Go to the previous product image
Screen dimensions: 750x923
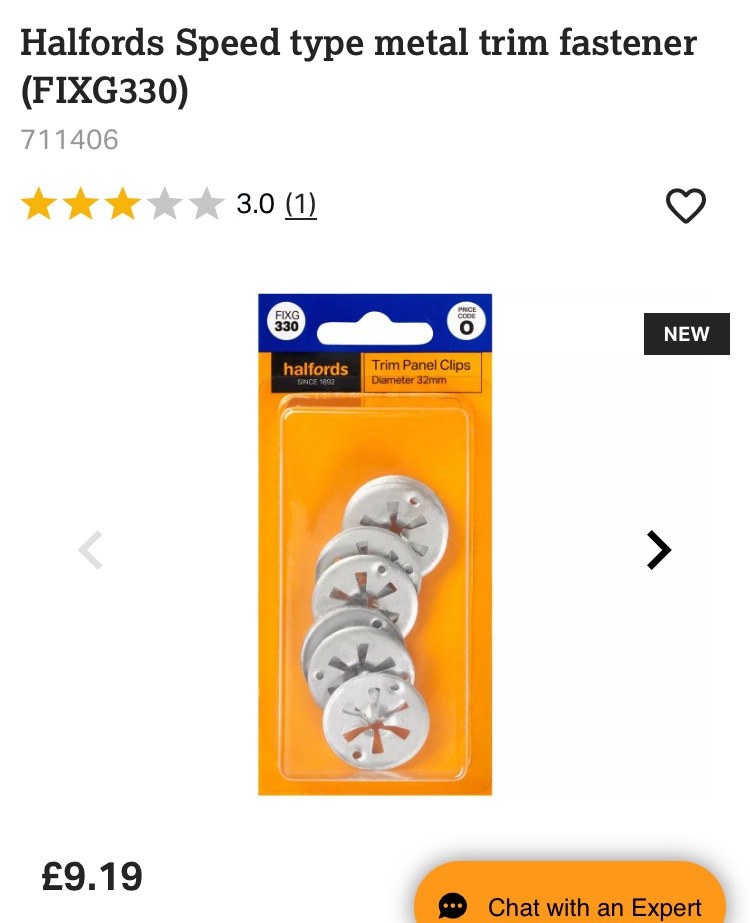91,550
